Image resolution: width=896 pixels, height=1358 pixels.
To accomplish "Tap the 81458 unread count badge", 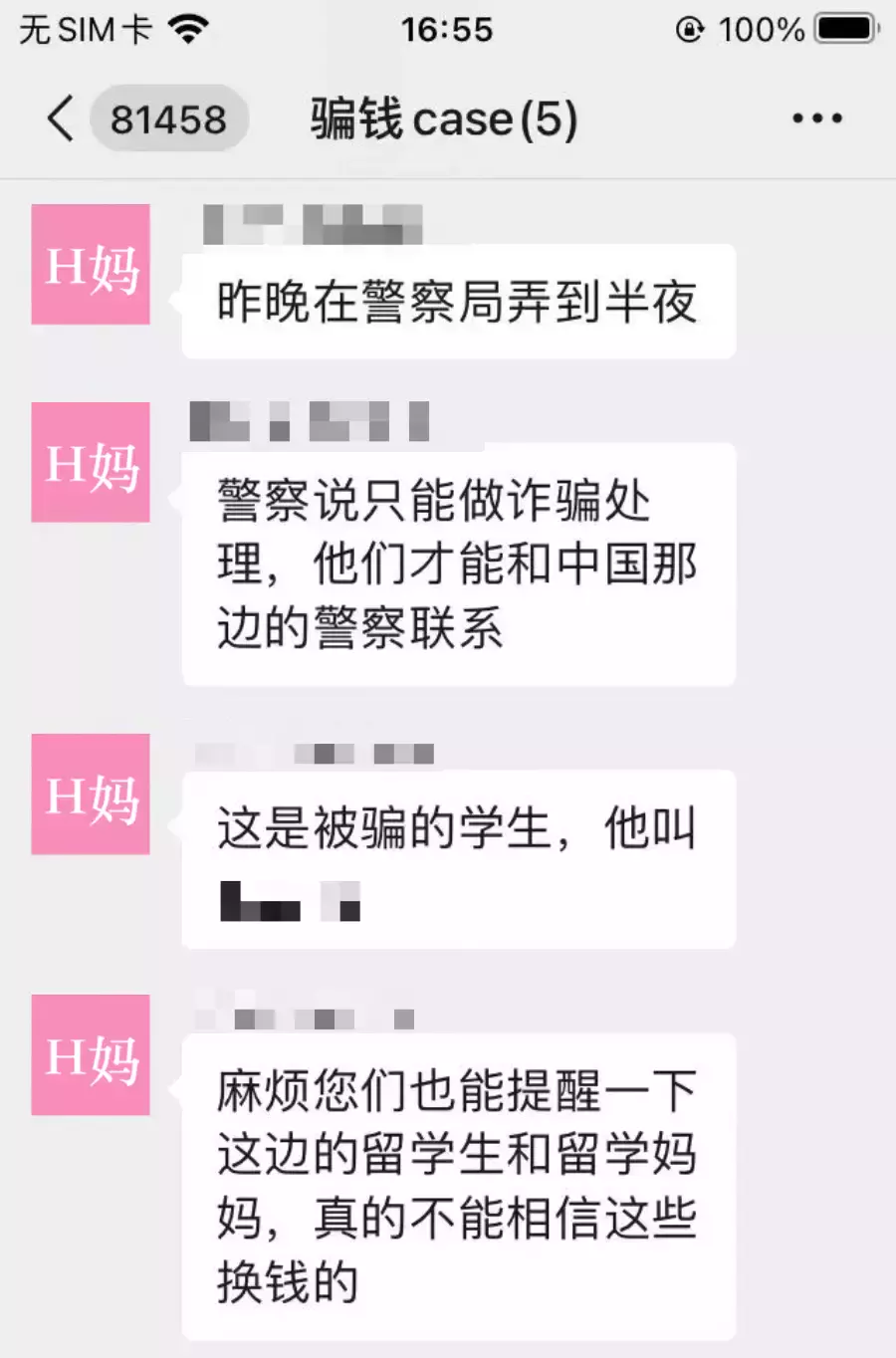I will [168, 117].
